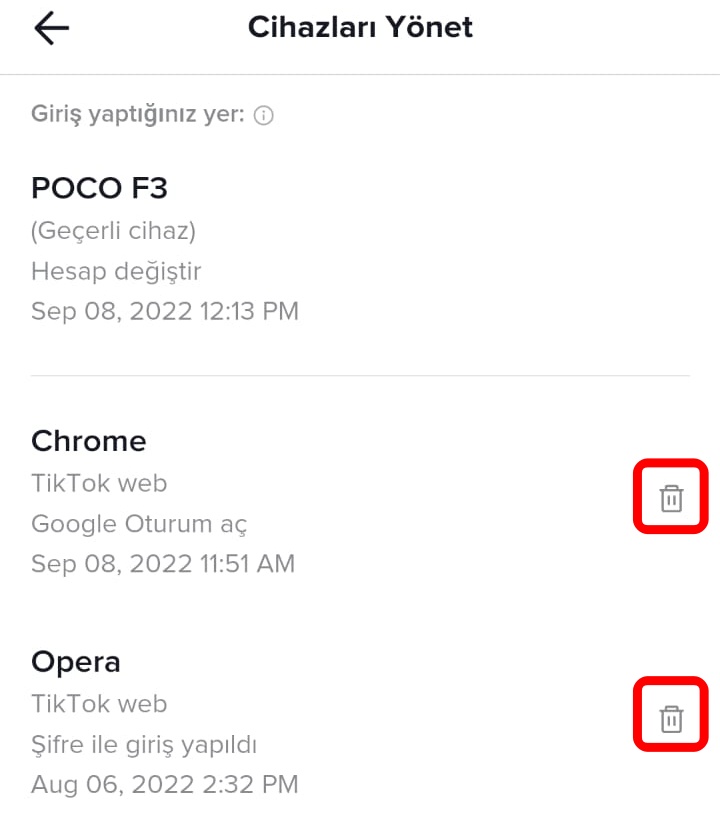Click the TikTok web label under Chrome
This screenshot has width=720, height=839.
coord(98,483)
